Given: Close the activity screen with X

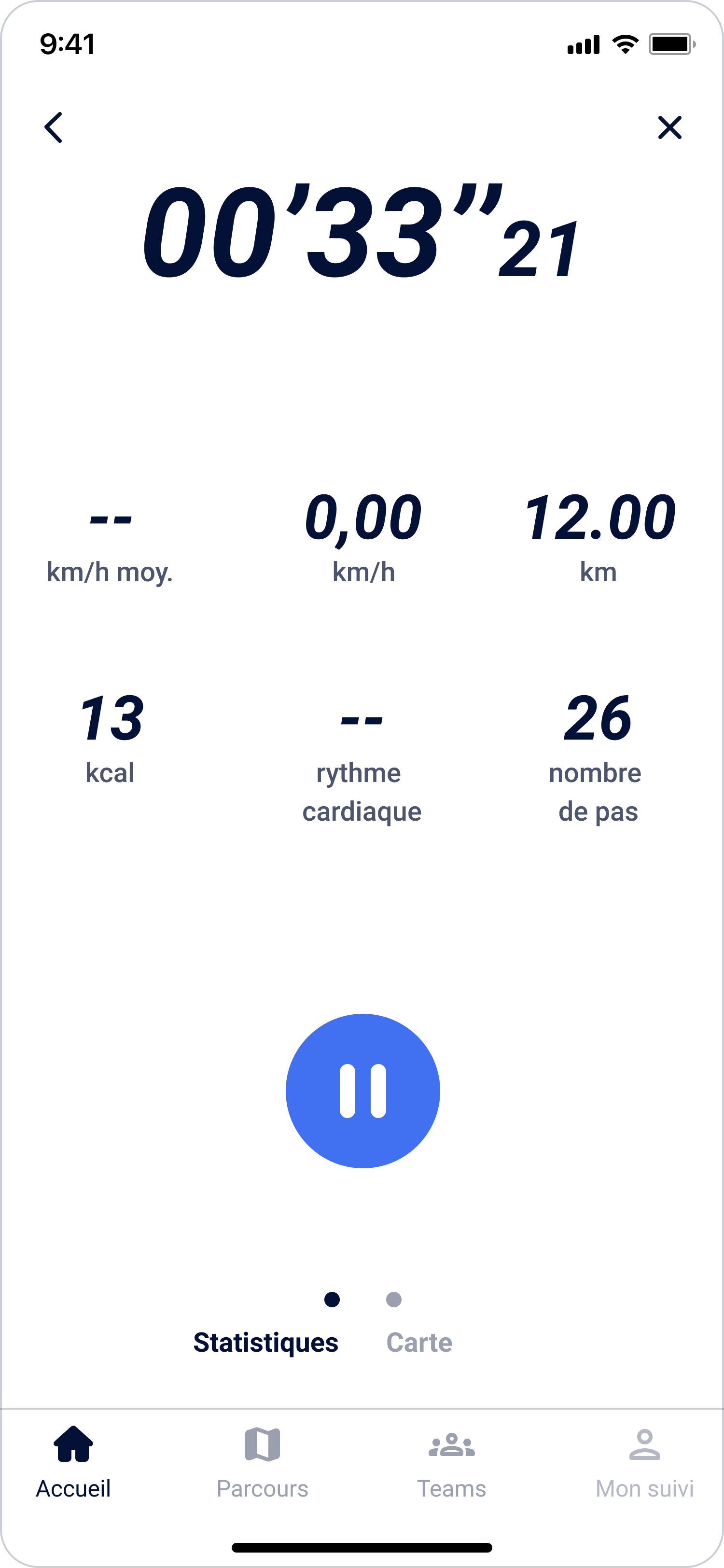Looking at the screenshot, I should (x=670, y=127).
